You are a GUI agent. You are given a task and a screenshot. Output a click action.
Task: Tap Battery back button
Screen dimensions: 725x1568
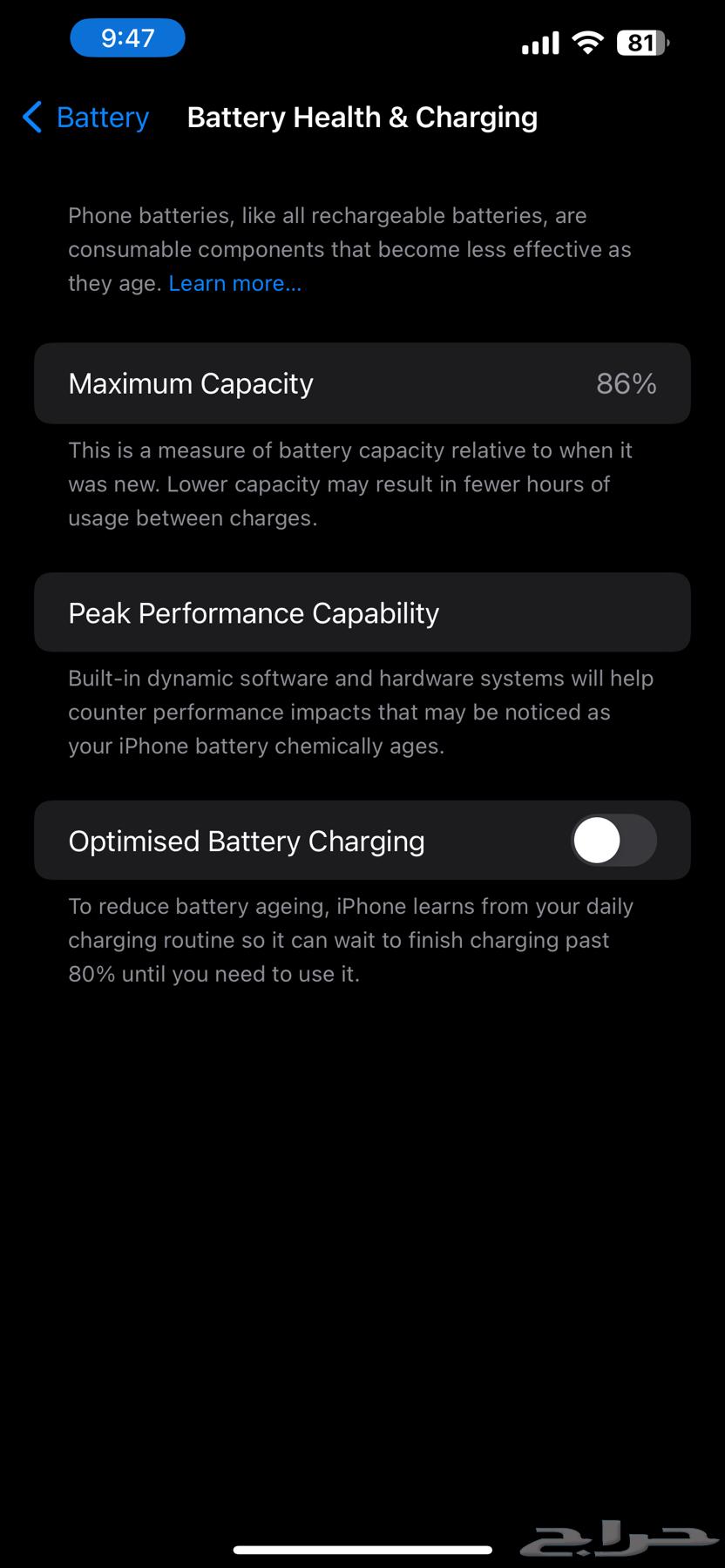pos(84,117)
